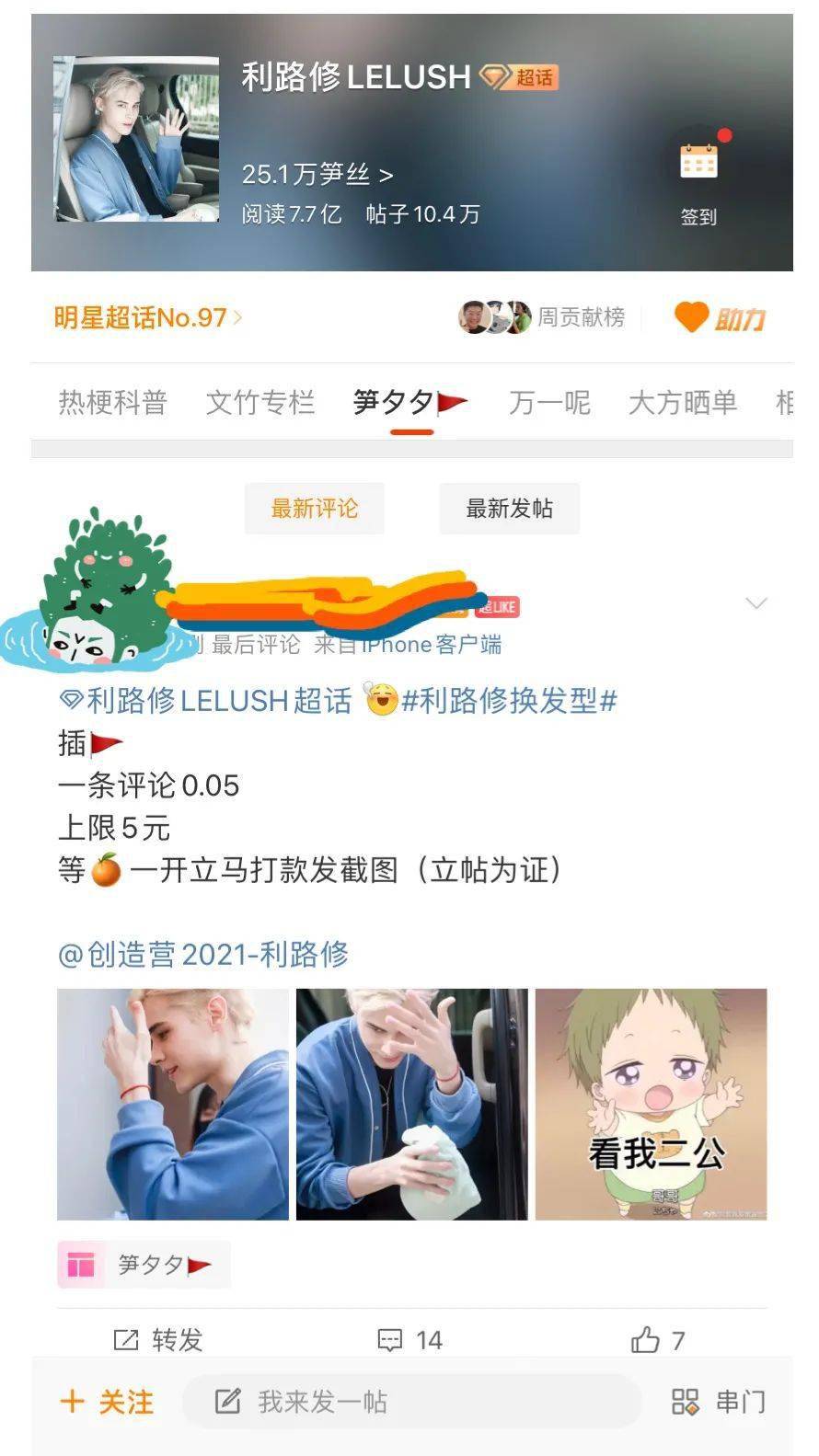Viewport: 819px width, 1456px height.
Task: Repost this post with 转发
Action: pyautogui.click(x=158, y=1340)
